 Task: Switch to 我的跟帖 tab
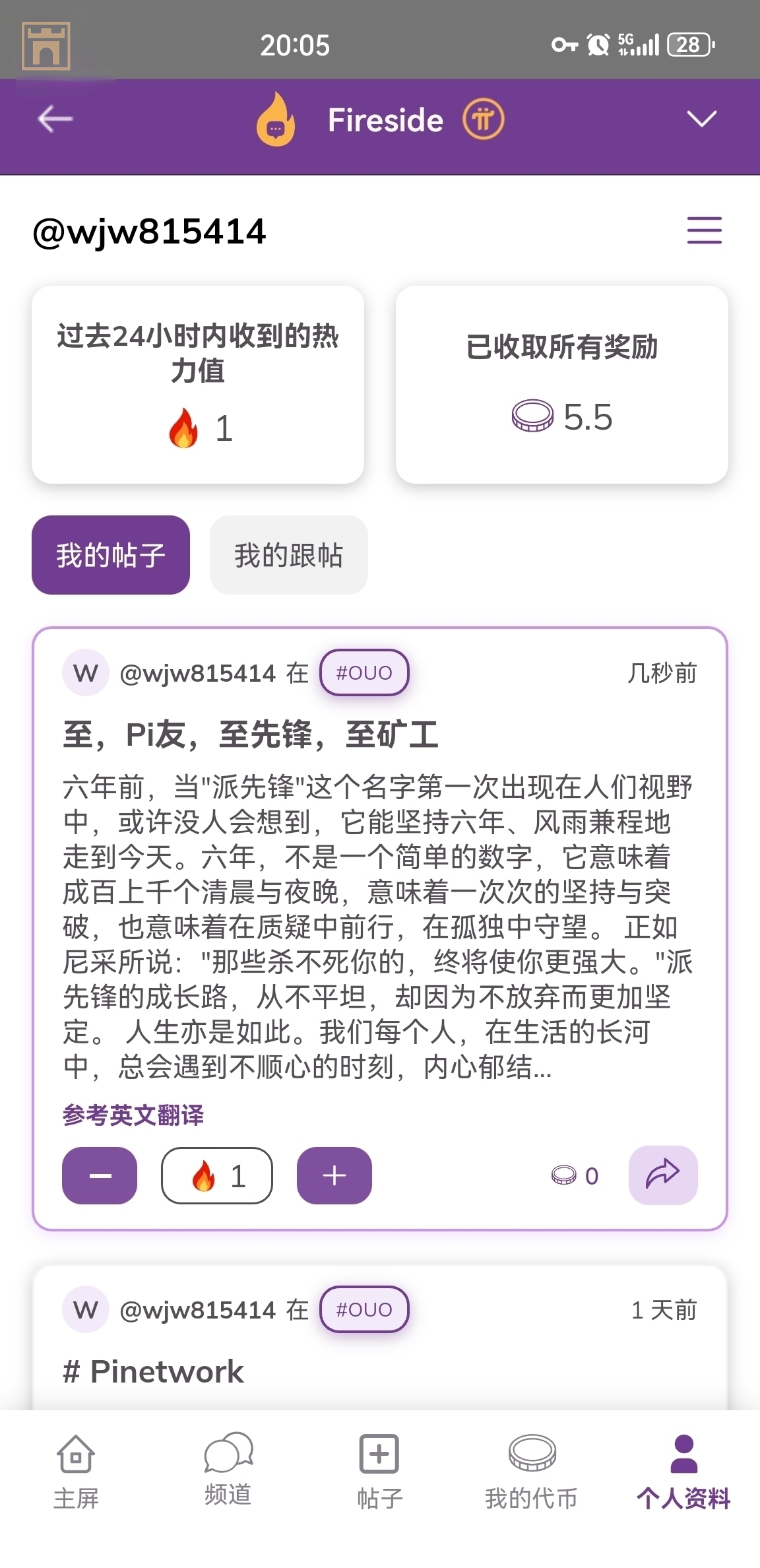click(288, 555)
